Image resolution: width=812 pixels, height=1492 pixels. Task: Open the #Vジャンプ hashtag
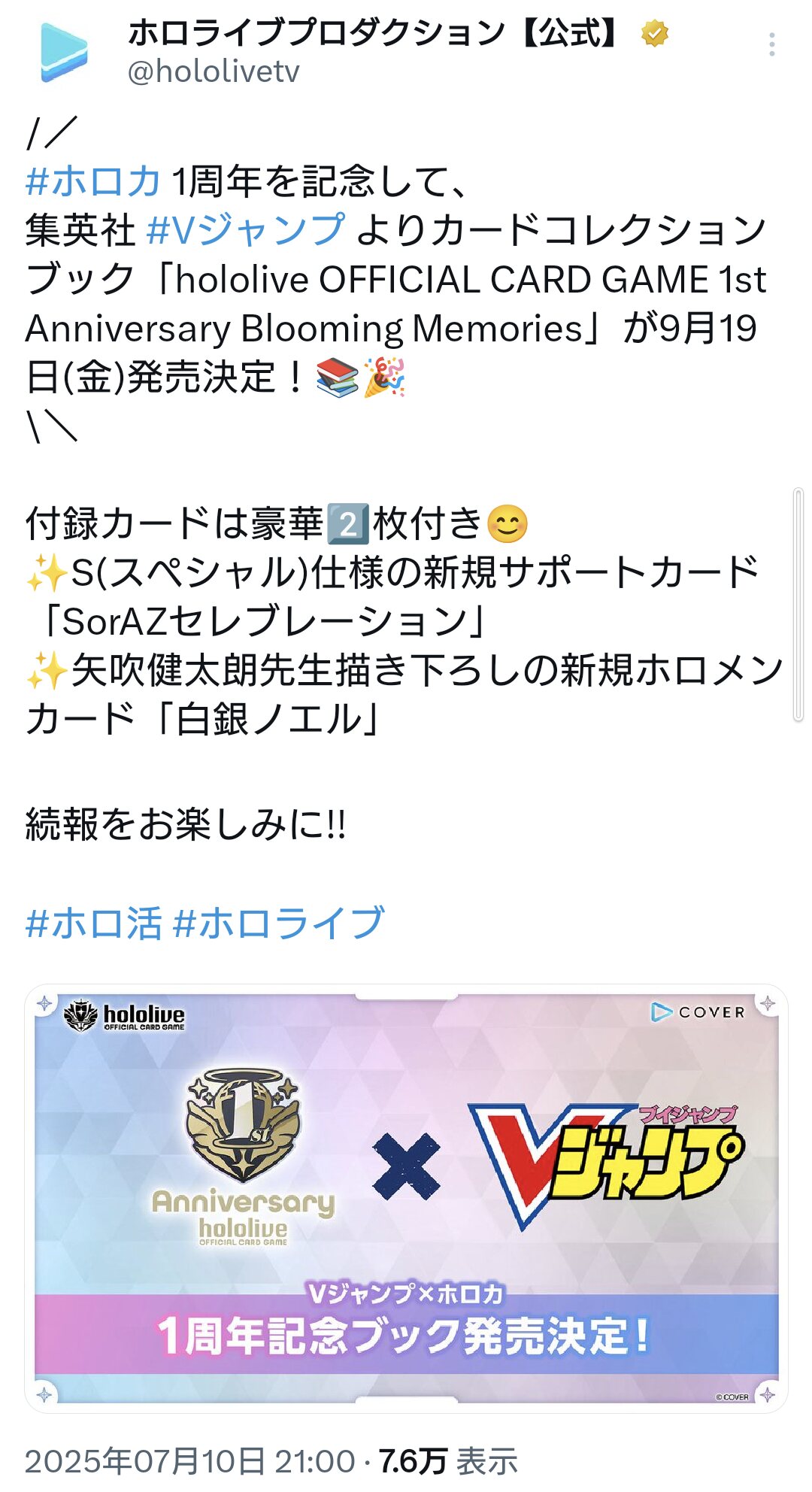pos(246,230)
